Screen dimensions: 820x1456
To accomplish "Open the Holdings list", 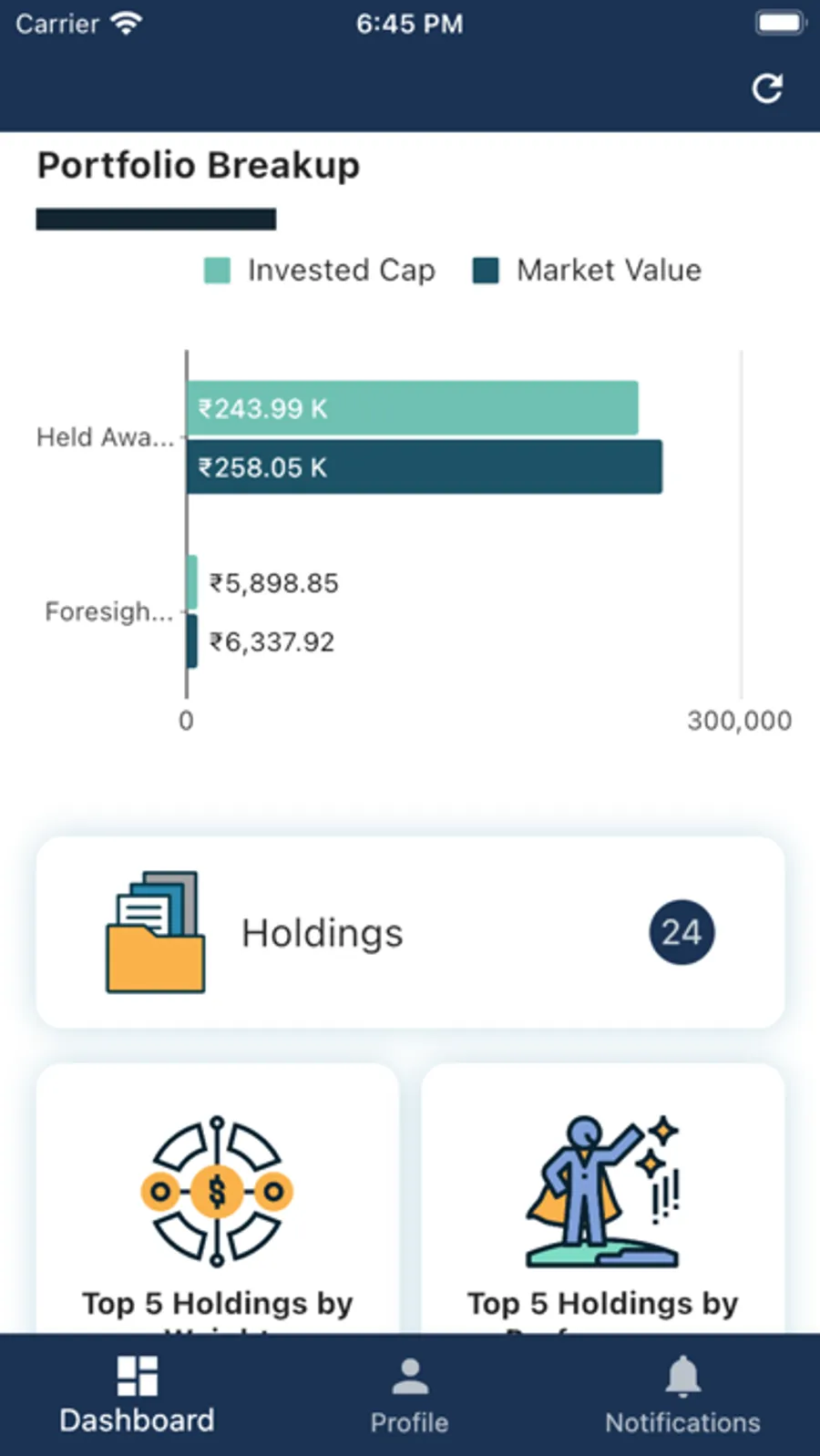I will (409, 932).
